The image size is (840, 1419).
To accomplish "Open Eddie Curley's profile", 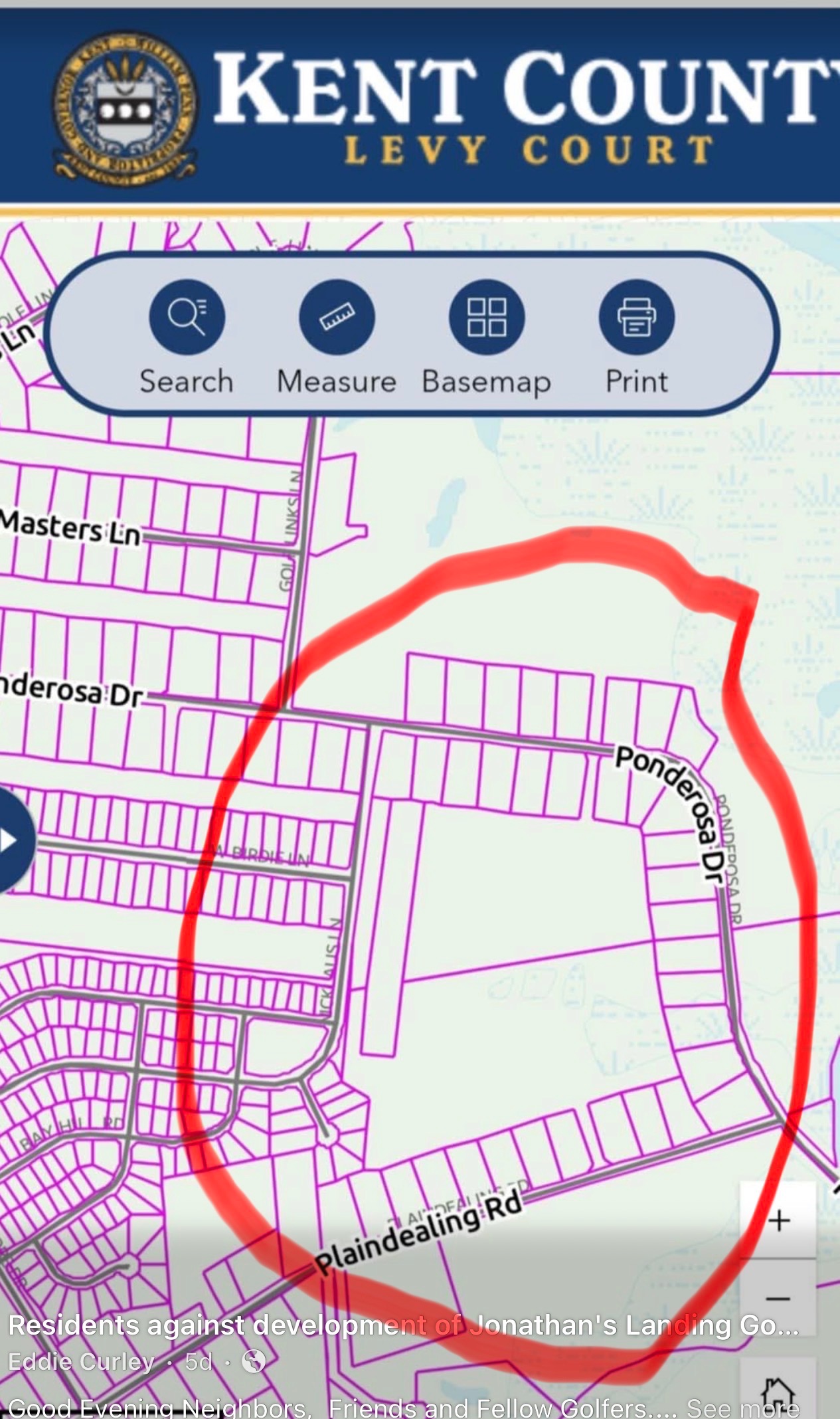I will (x=81, y=1361).
